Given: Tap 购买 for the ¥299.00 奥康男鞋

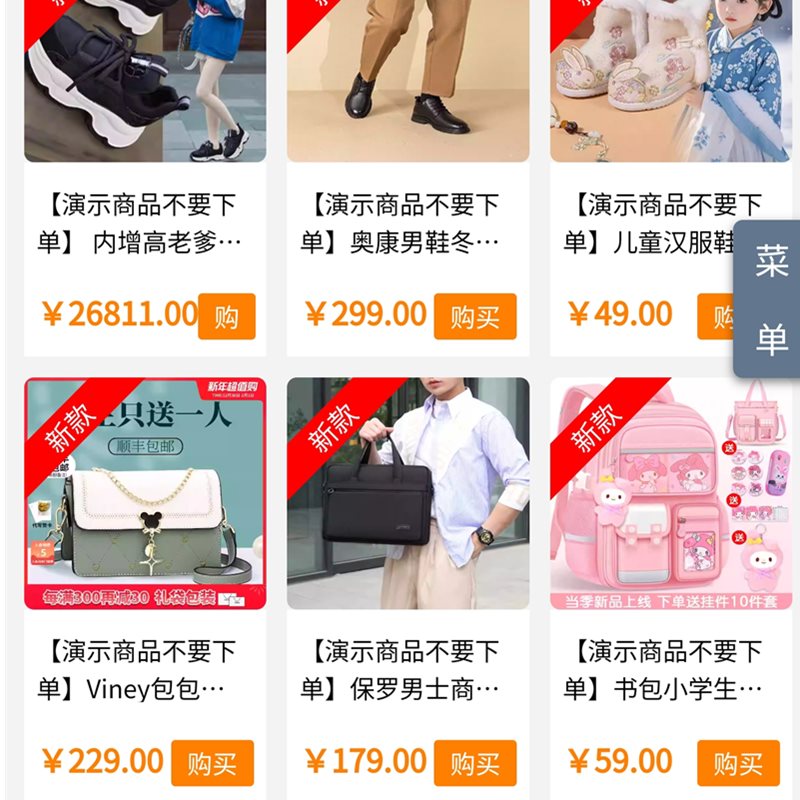Looking at the screenshot, I should (x=475, y=316).
